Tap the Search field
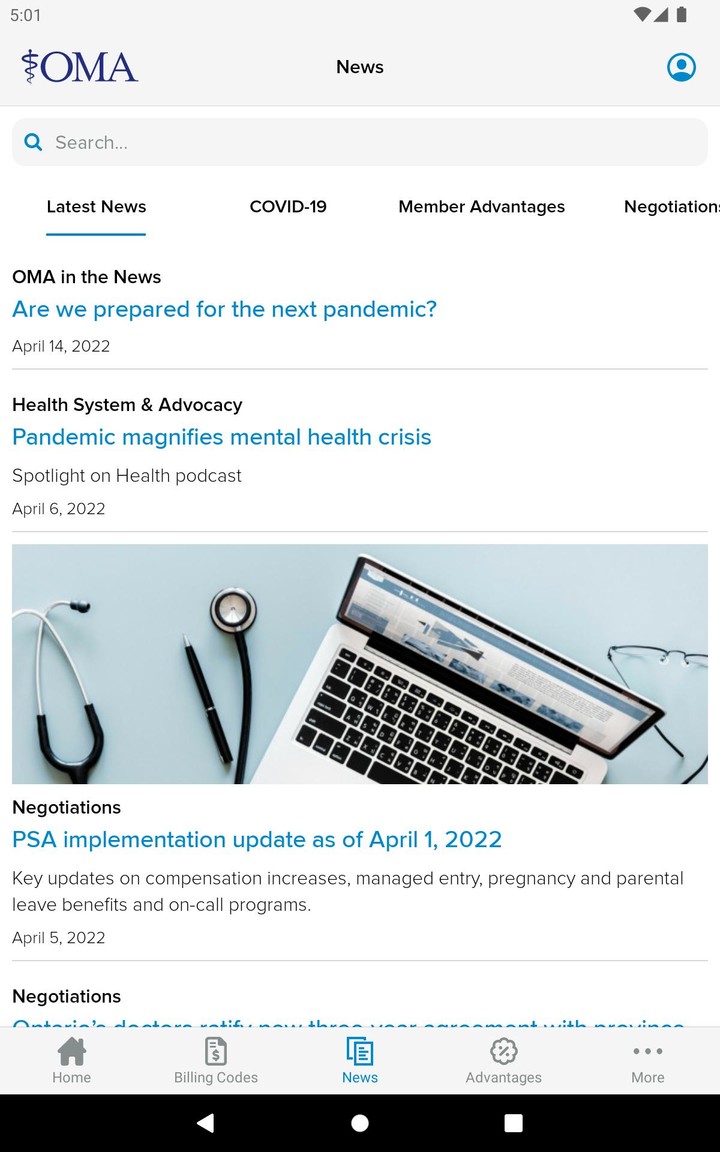Screen dimensions: 720x1152 360,142
